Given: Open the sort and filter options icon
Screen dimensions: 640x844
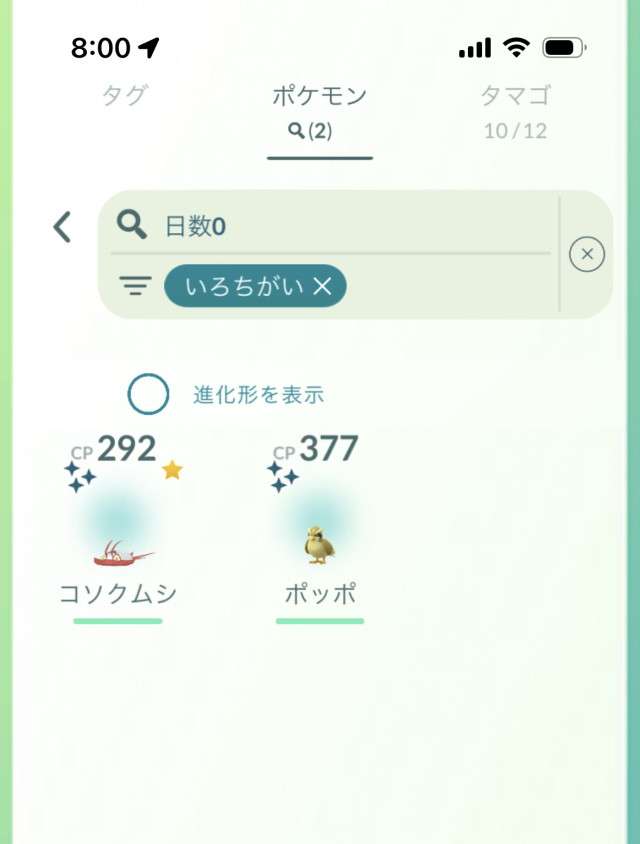Looking at the screenshot, I should [135, 286].
